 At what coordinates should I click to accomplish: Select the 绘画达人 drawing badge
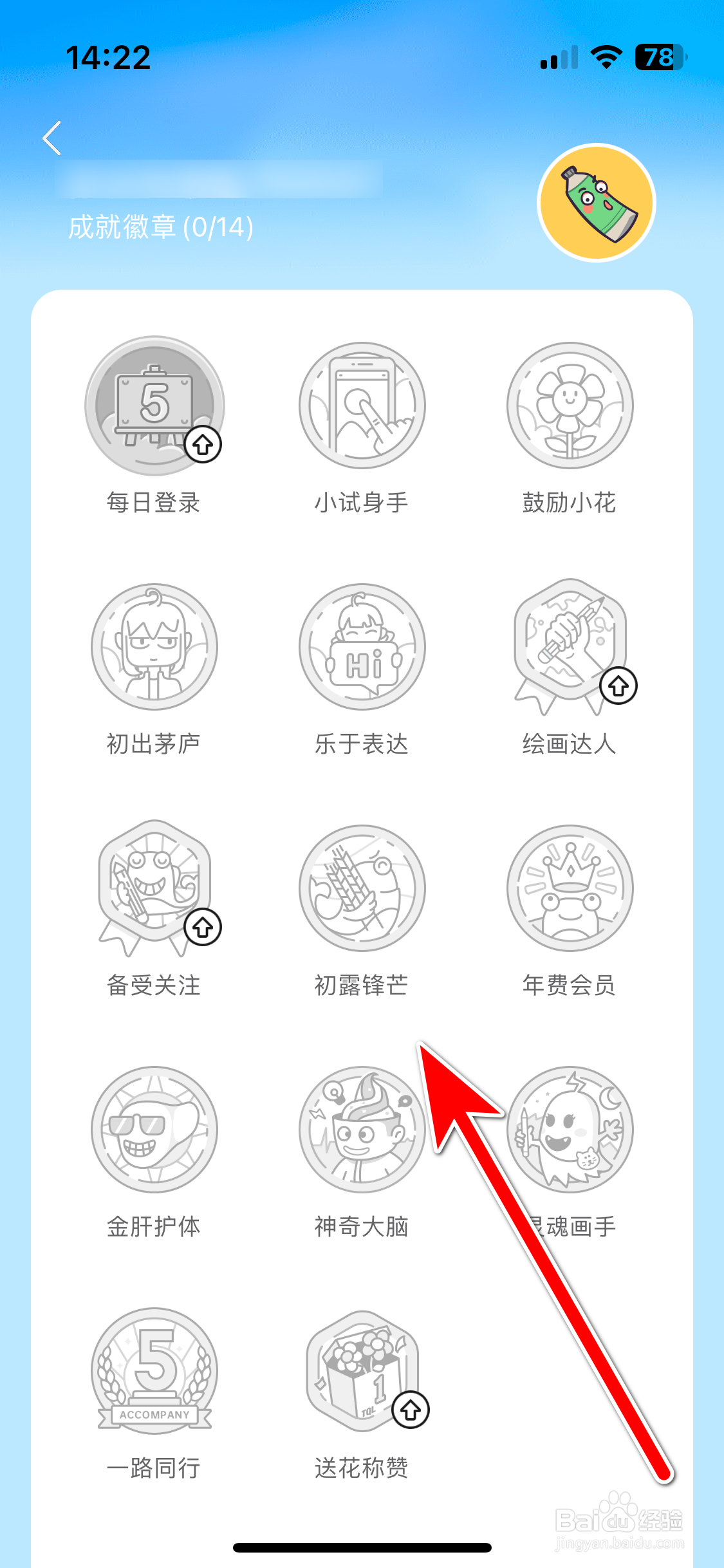(569, 647)
